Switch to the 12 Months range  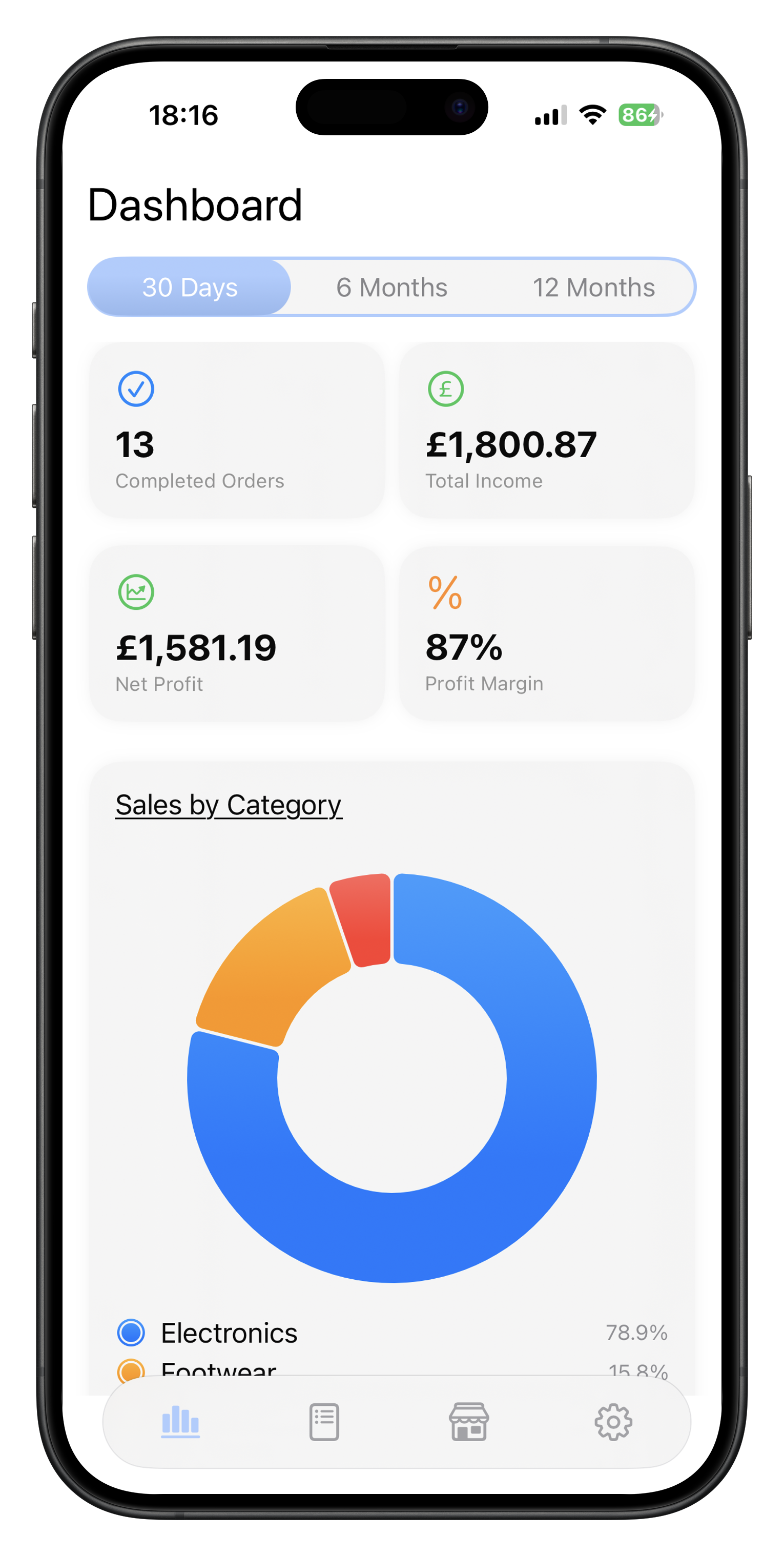coord(593,288)
